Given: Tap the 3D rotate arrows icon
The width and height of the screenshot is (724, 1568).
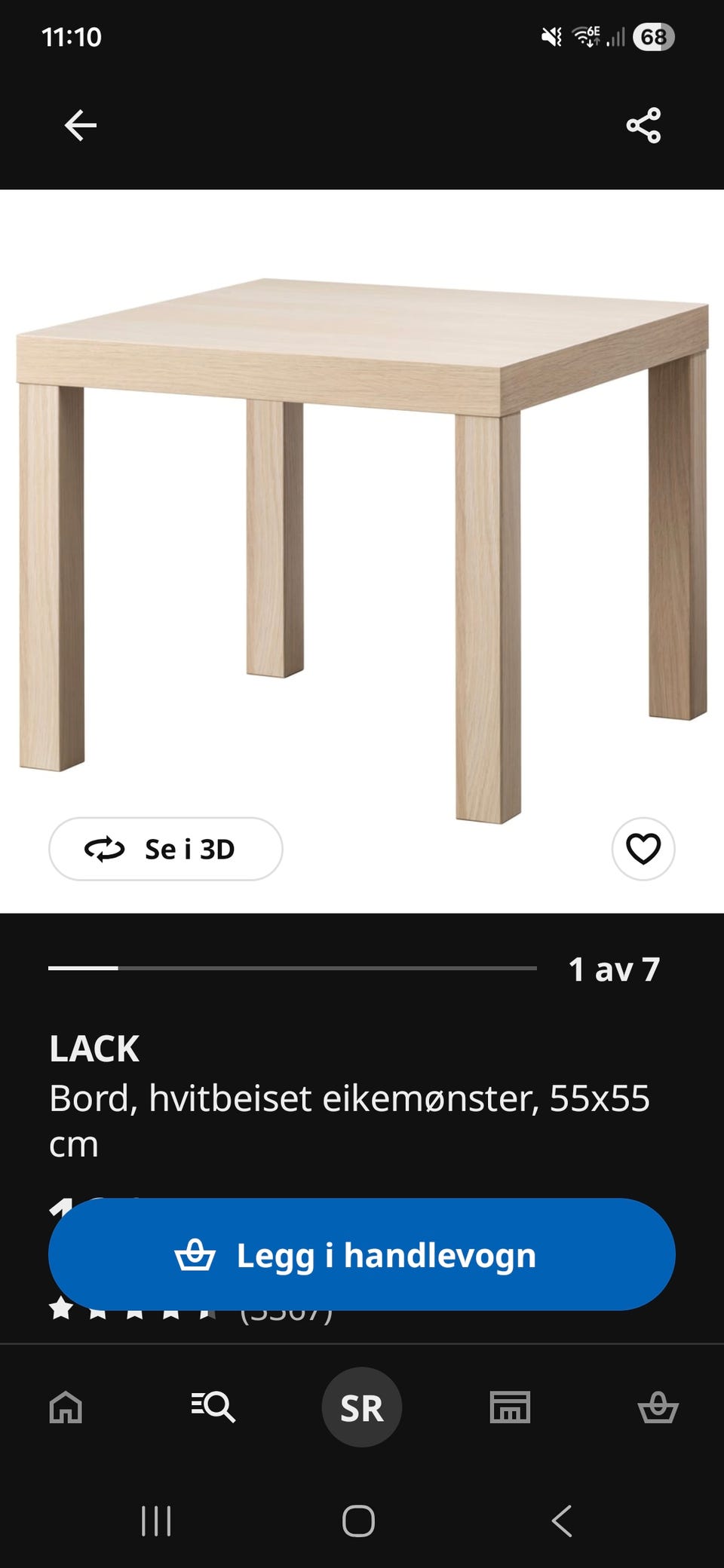Looking at the screenshot, I should click(106, 849).
